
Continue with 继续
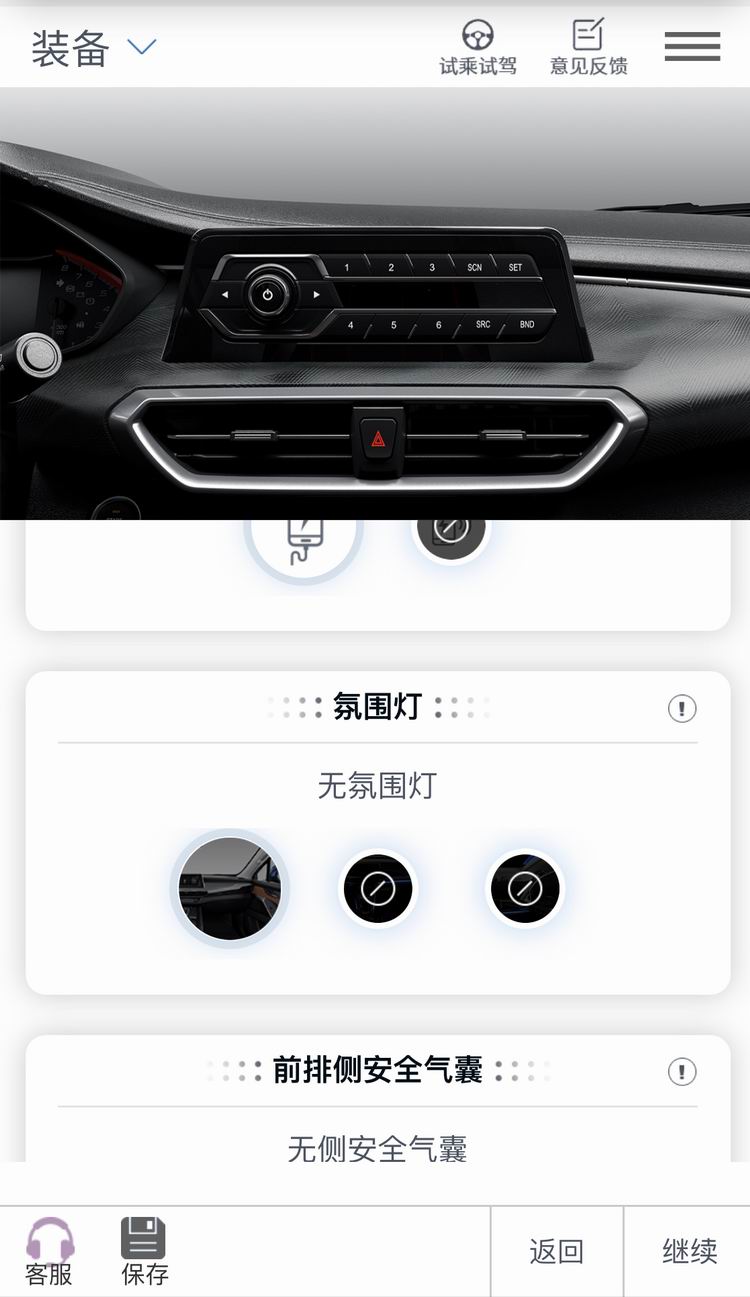coord(689,1251)
